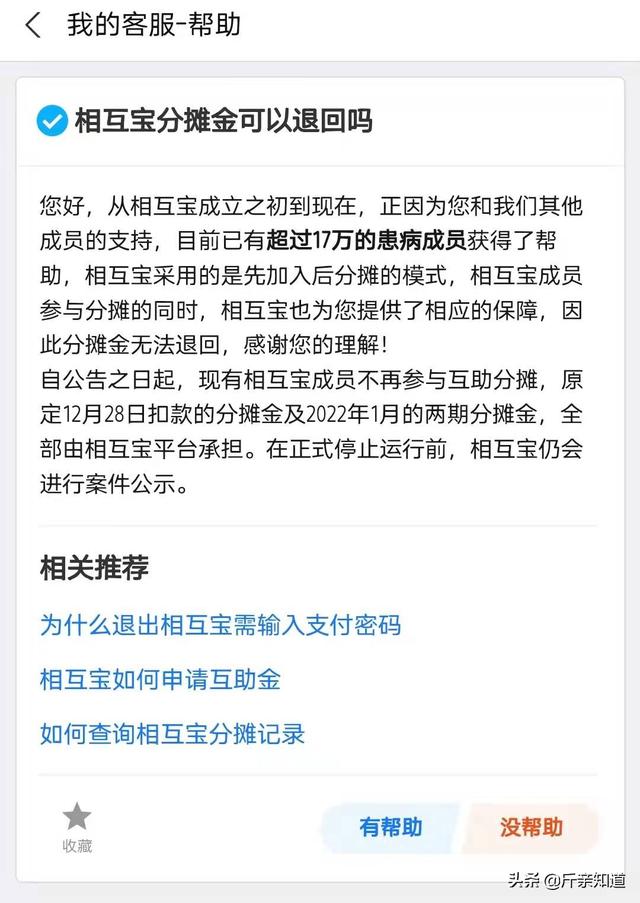Open 为什么退出相互宝需输入支付密码 link
The height and width of the screenshot is (903, 640).
220,626
